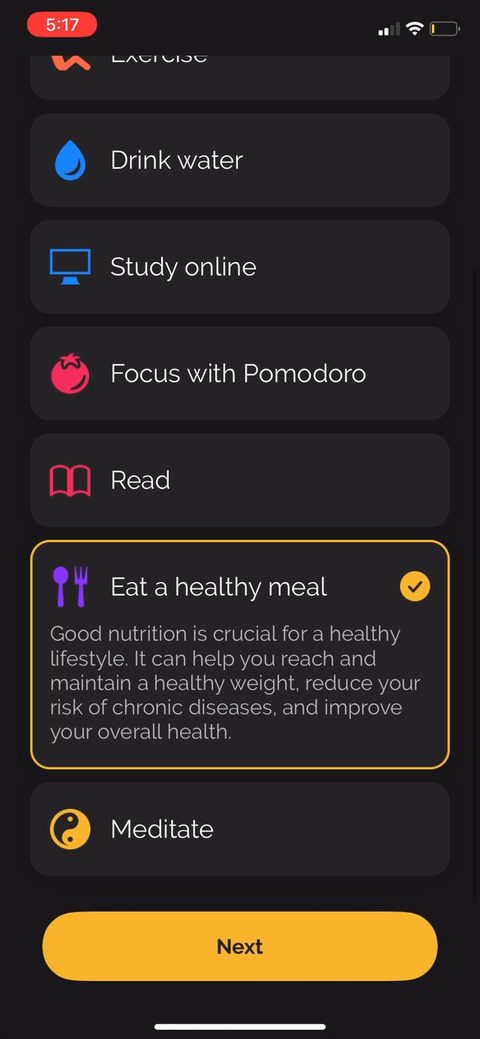Select the Drink water habit

click(x=240, y=160)
